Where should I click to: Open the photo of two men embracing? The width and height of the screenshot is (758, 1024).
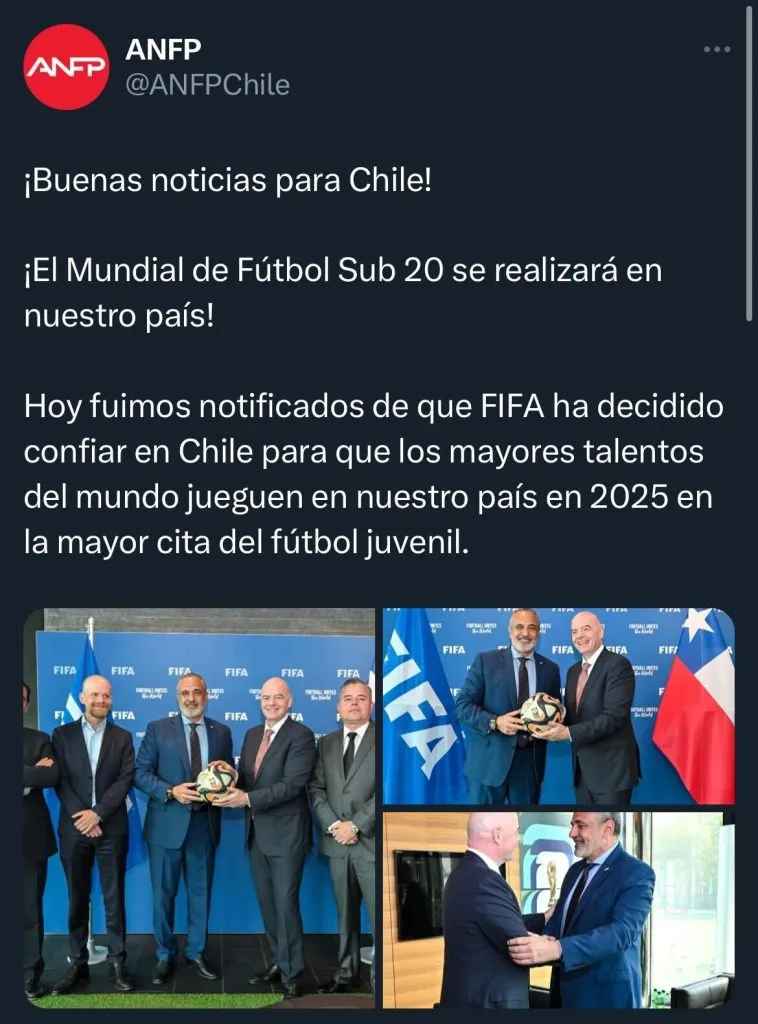pyautogui.click(x=558, y=910)
